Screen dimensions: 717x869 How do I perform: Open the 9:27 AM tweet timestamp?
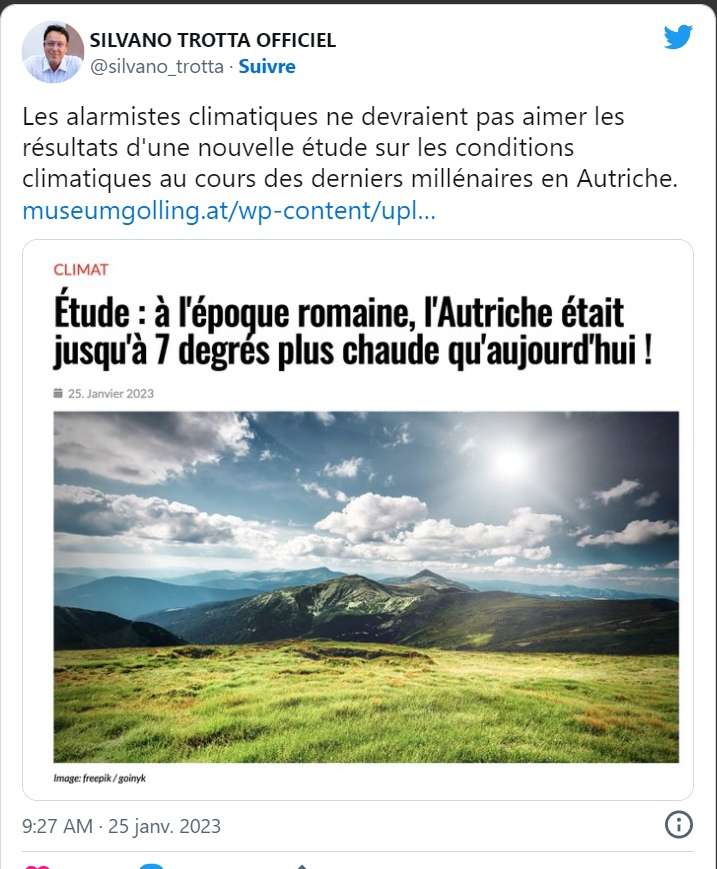tap(121, 827)
